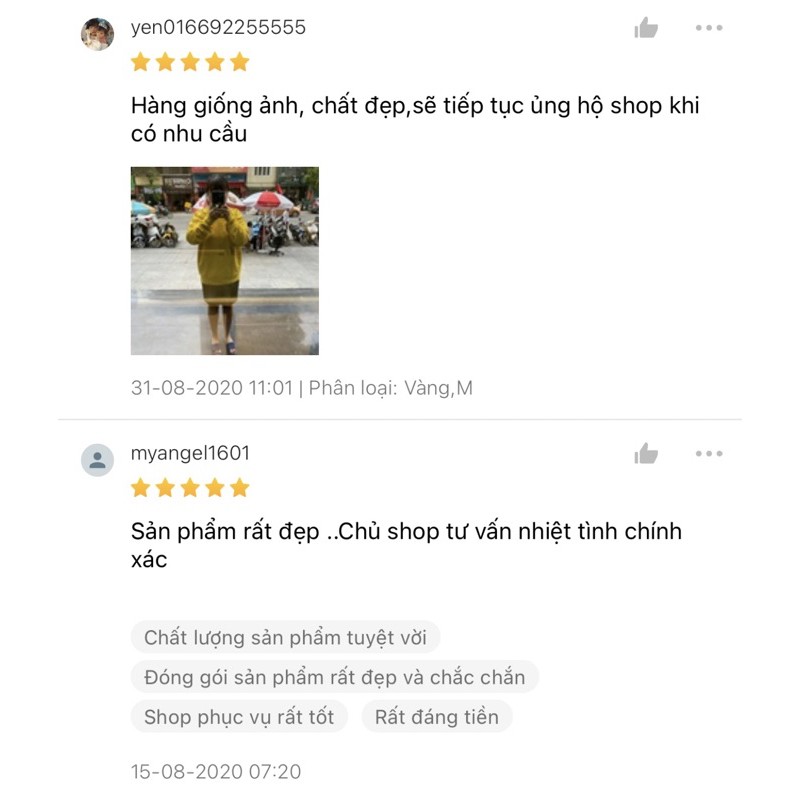View yen016692255555's profile avatar
Screen dimensions: 800x800
[97, 34]
